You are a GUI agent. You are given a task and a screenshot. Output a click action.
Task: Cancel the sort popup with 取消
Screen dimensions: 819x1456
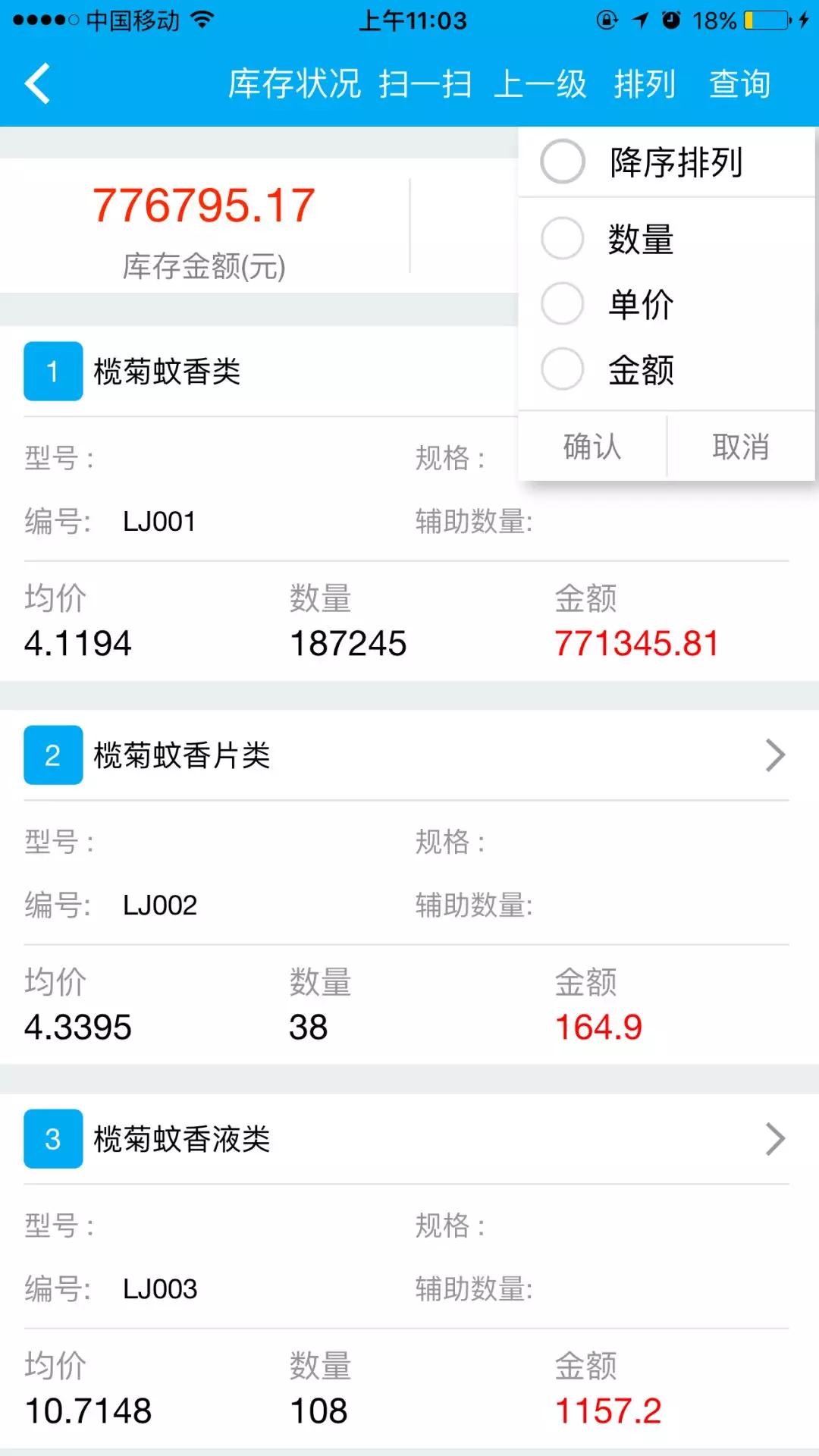click(741, 446)
